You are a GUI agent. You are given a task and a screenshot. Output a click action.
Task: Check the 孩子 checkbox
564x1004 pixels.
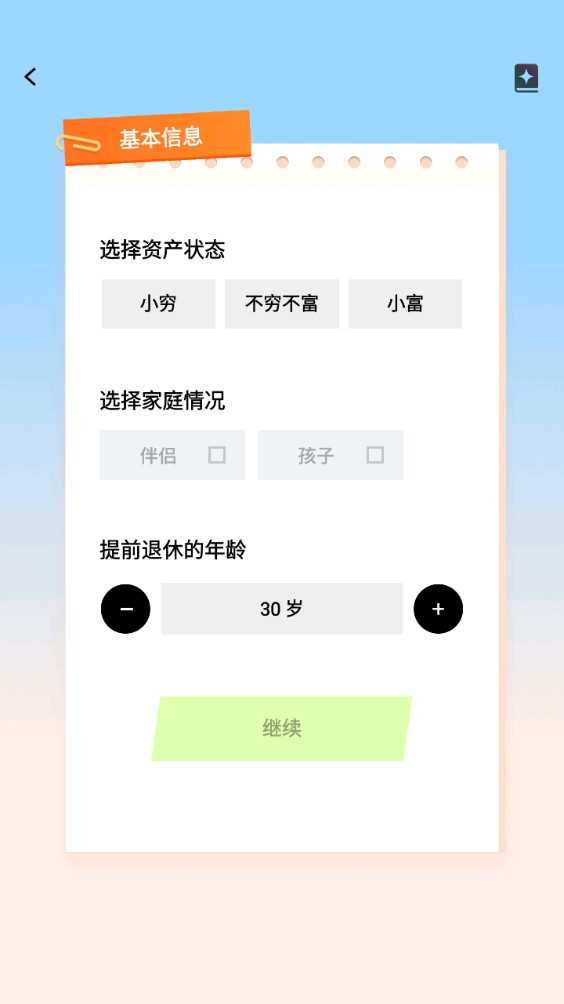(375, 455)
